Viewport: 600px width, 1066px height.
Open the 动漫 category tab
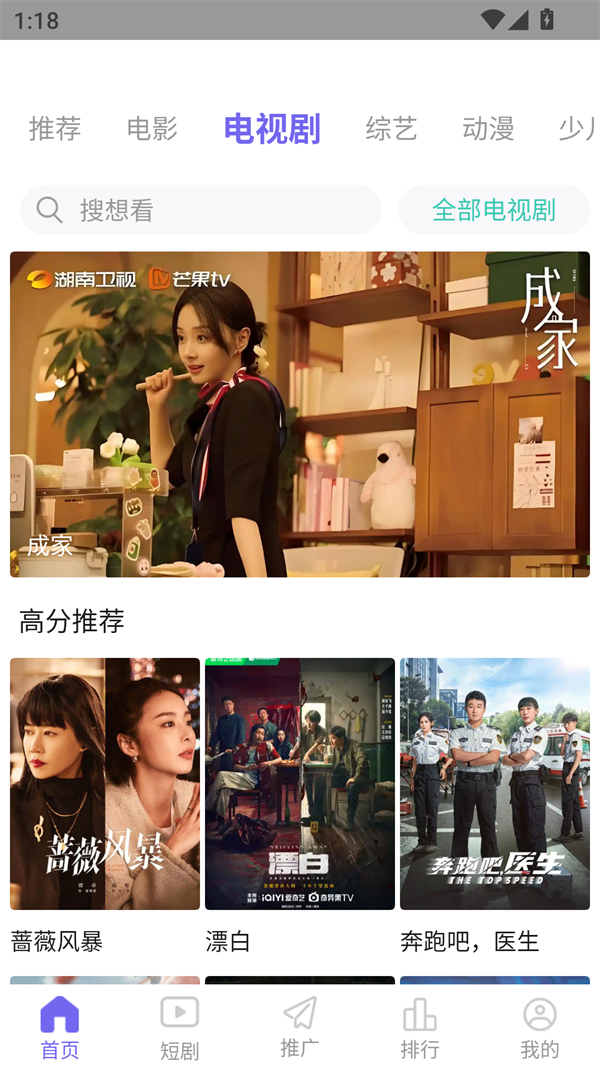488,129
